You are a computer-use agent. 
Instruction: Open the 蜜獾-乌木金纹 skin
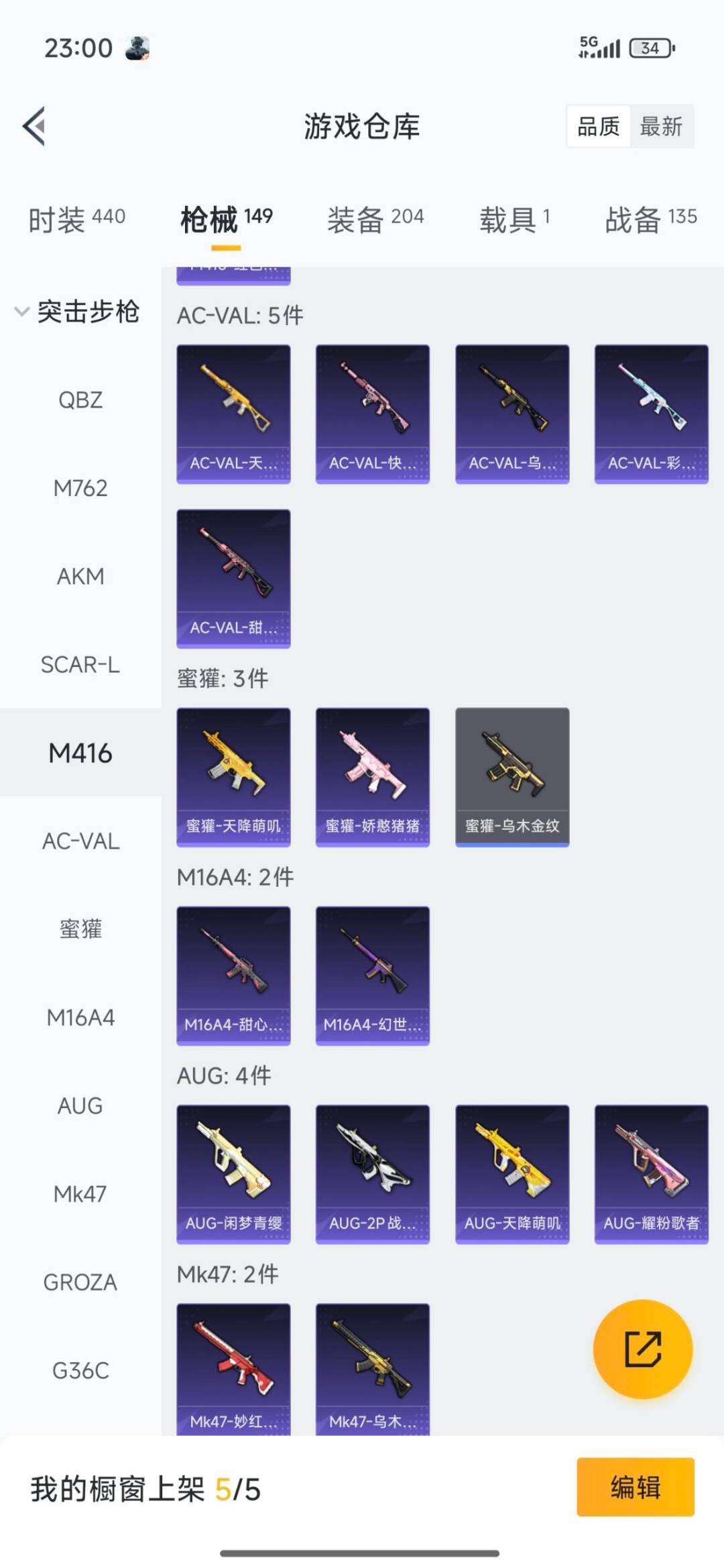(x=512, y=777)
